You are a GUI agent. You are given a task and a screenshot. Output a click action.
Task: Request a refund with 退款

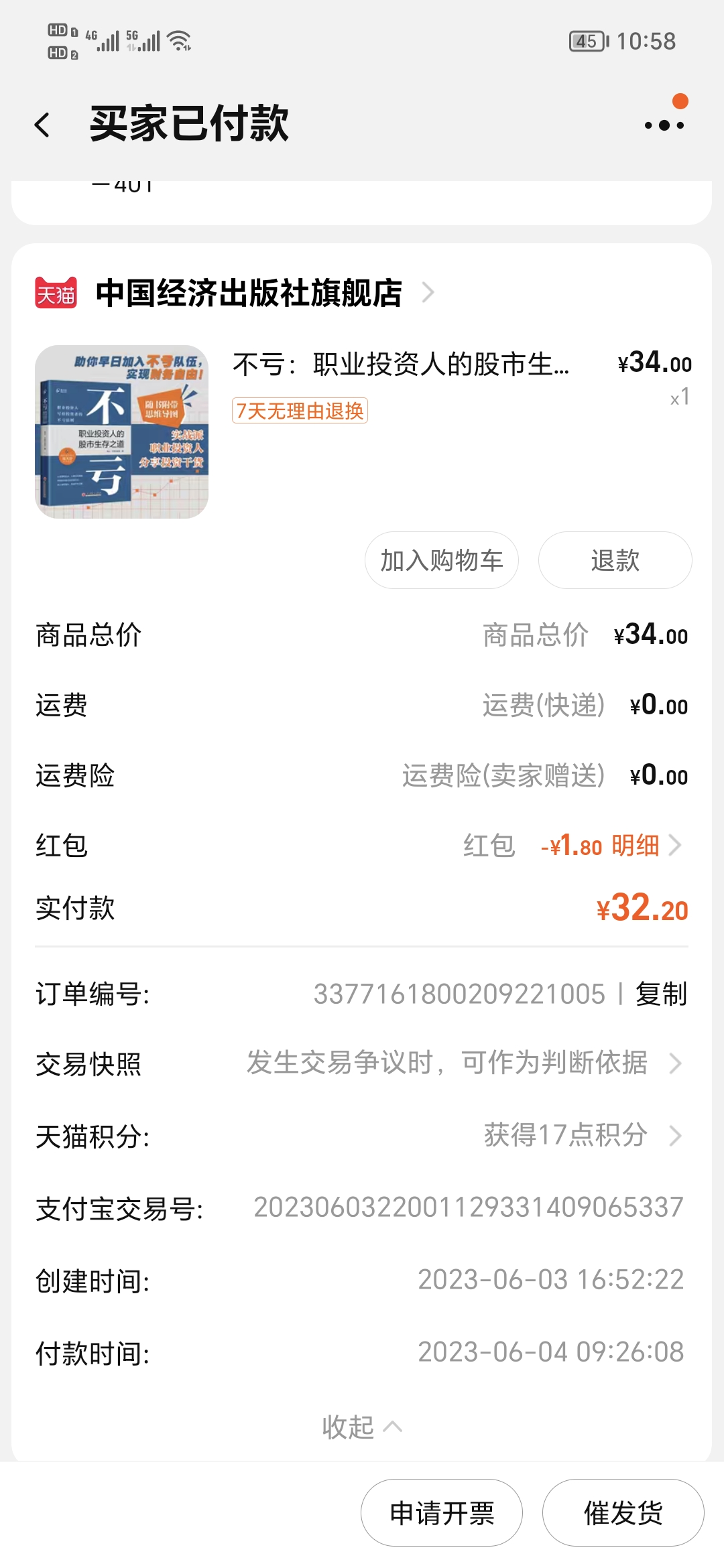point(615,560)
